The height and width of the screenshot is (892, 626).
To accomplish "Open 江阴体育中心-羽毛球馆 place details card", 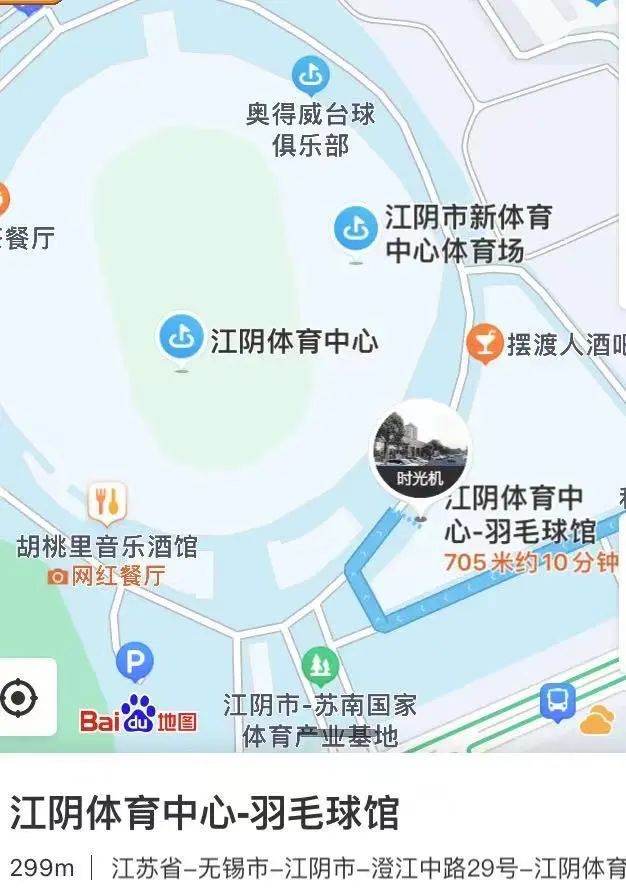I will coord(205,814).
